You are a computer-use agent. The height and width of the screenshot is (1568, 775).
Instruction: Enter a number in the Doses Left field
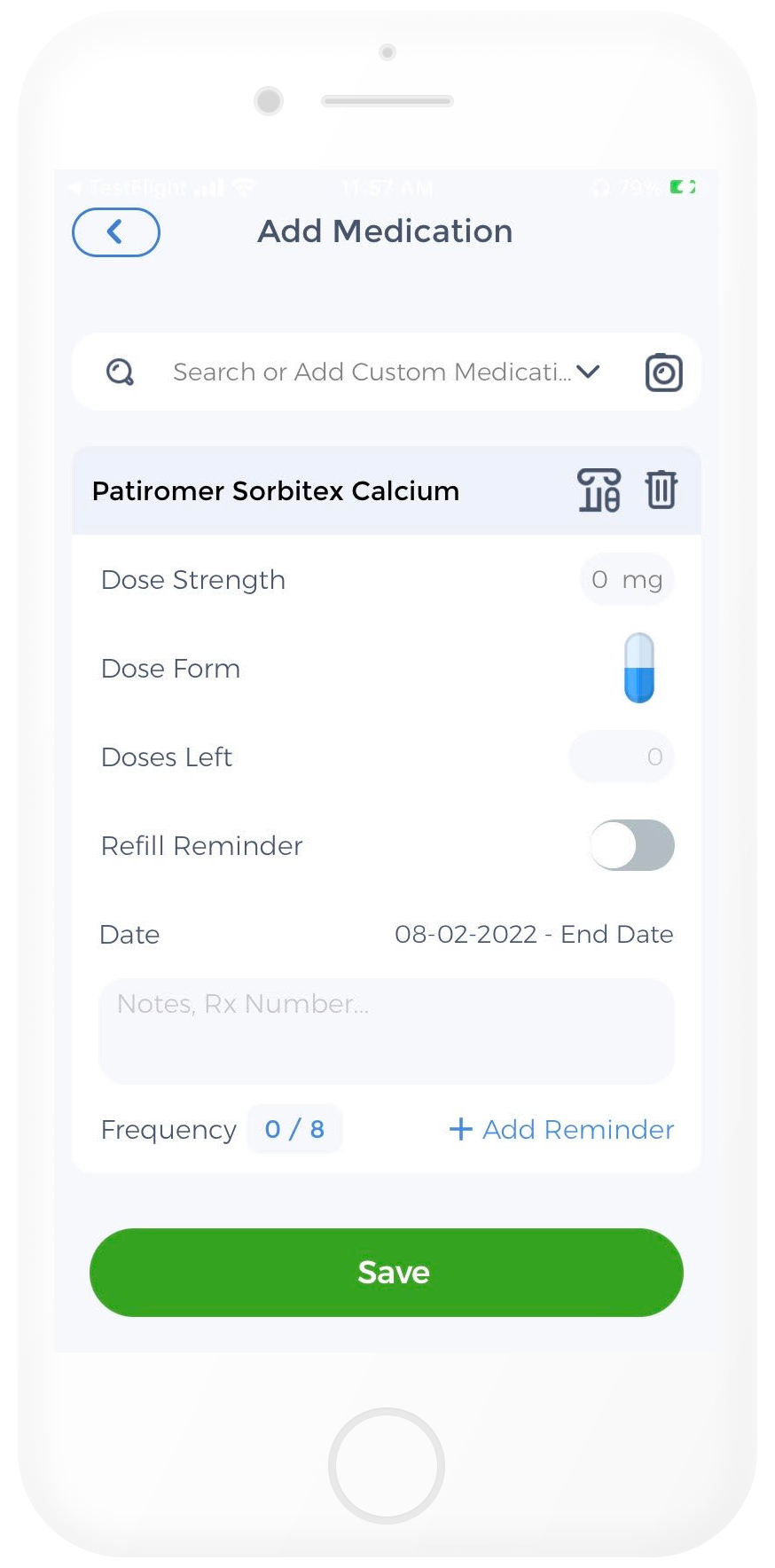[621, 757]
